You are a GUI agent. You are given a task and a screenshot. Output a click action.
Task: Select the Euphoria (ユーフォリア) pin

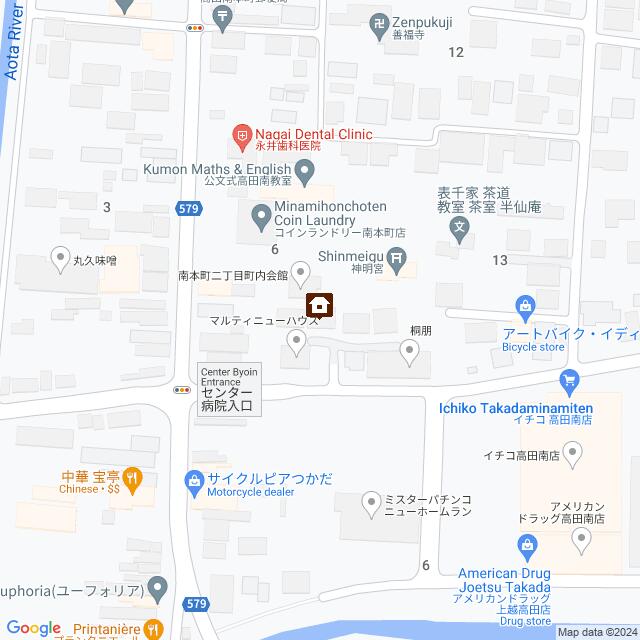pos(156,585)
